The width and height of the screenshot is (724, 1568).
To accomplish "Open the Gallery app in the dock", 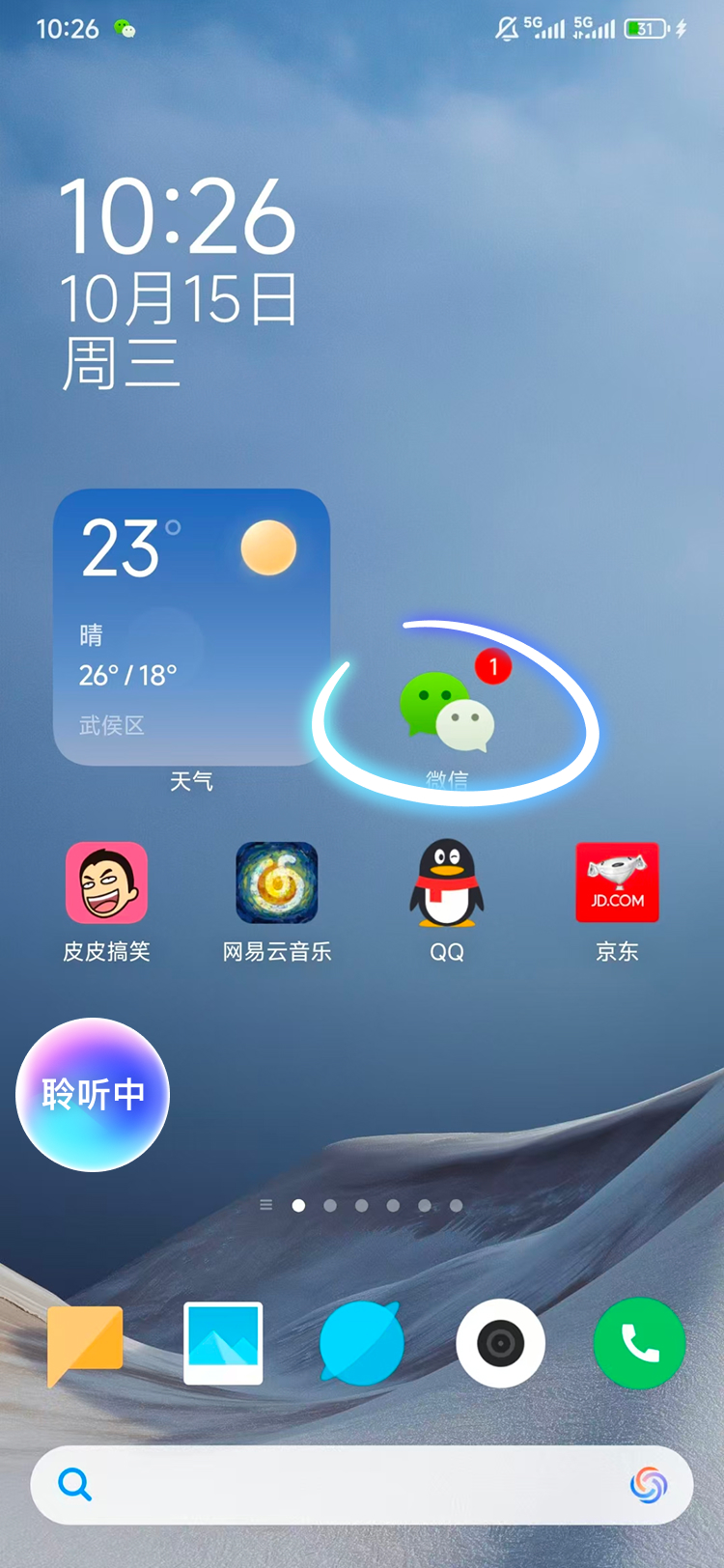I will (x=223, y=1342).
